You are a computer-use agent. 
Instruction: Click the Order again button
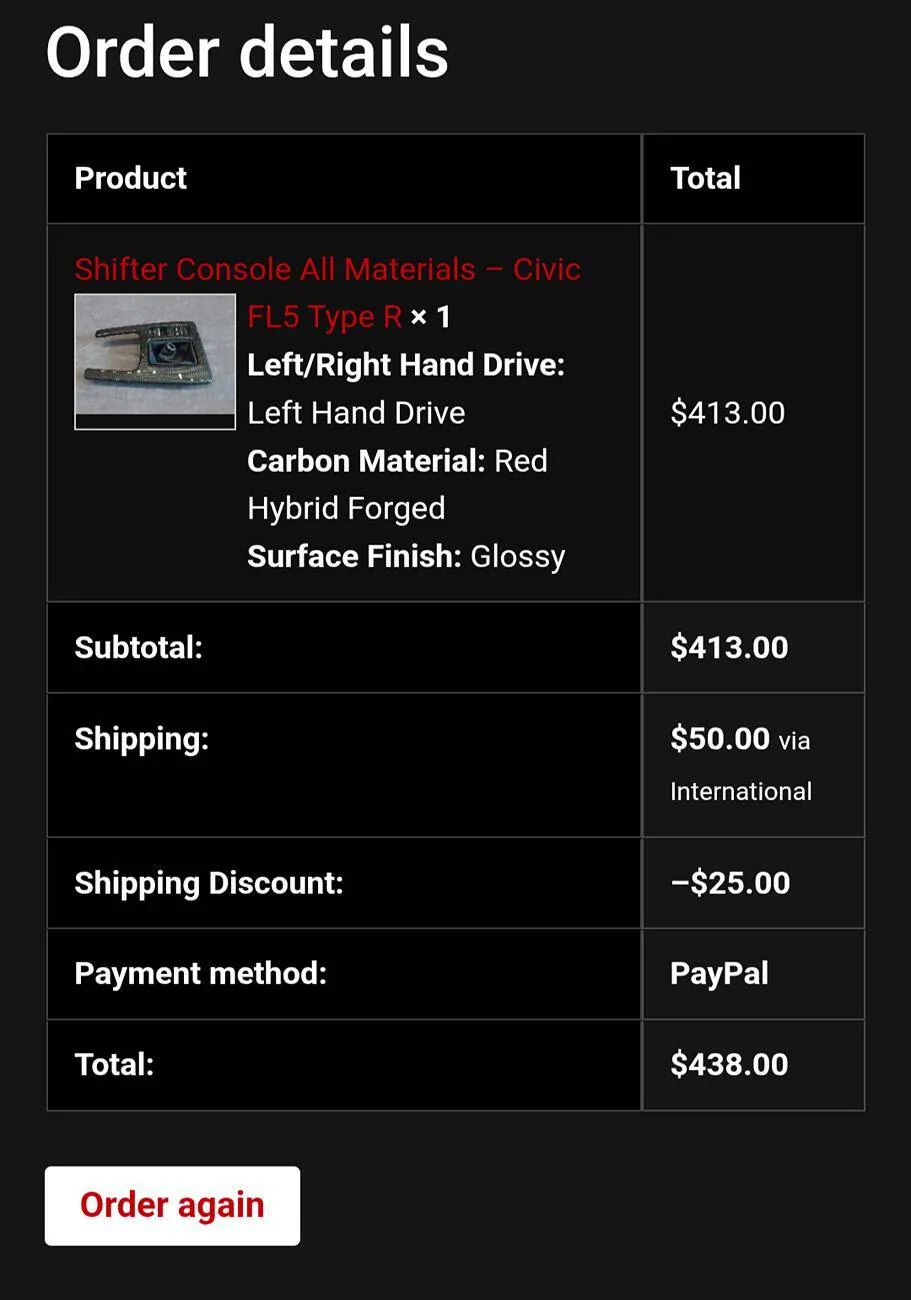(171, 1204)
